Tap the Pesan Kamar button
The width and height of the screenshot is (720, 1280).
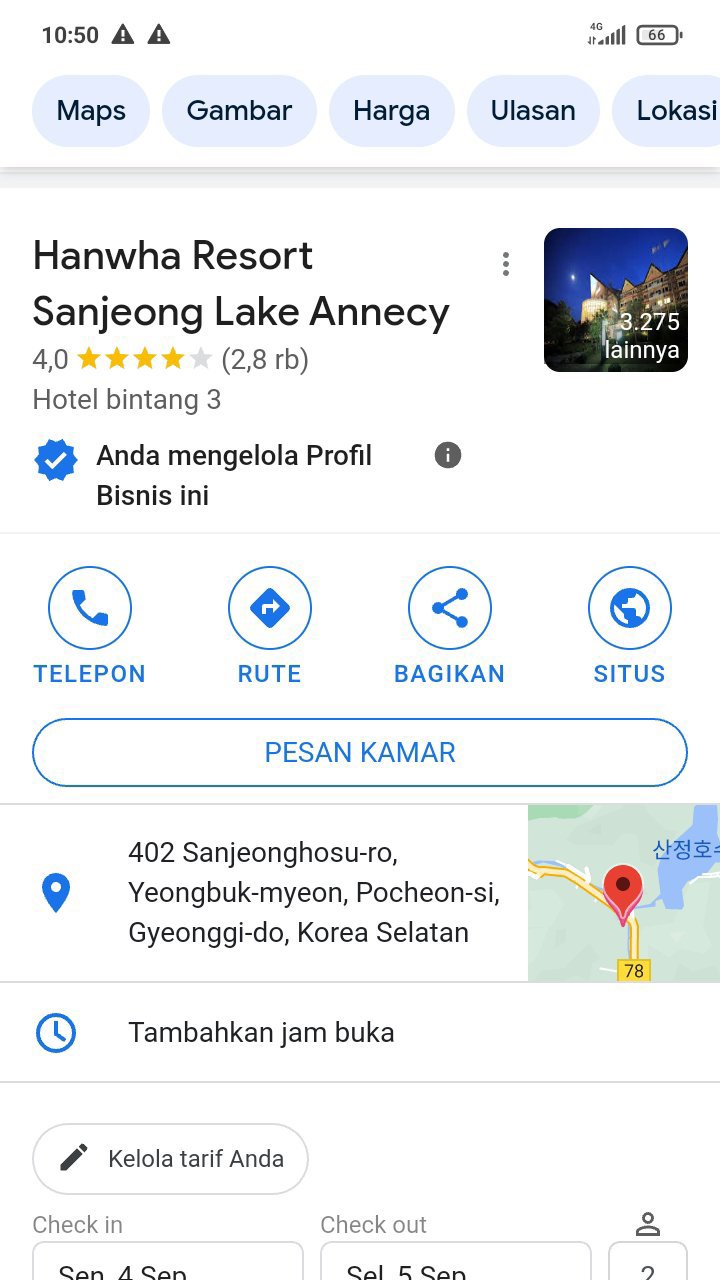(x=360, y=752)
